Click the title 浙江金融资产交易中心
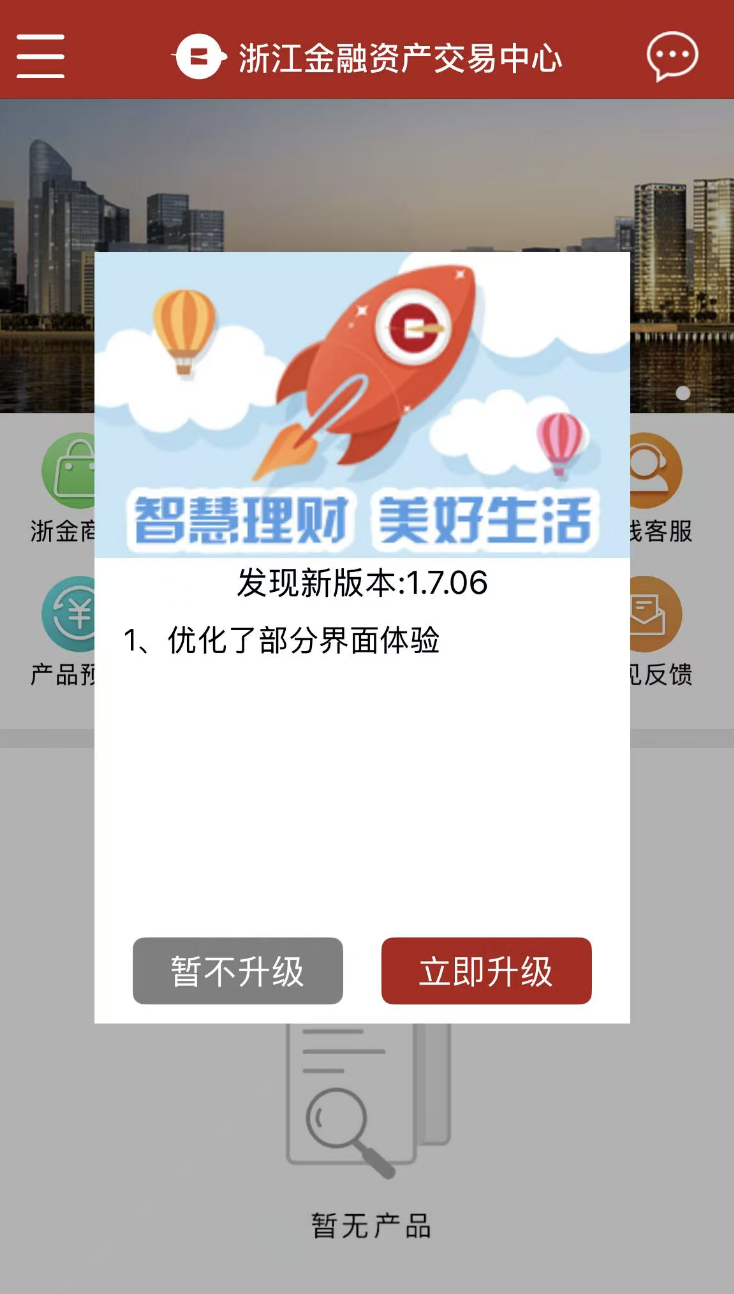The height and width of the screenshot is (1294, 734). [400, 58]
